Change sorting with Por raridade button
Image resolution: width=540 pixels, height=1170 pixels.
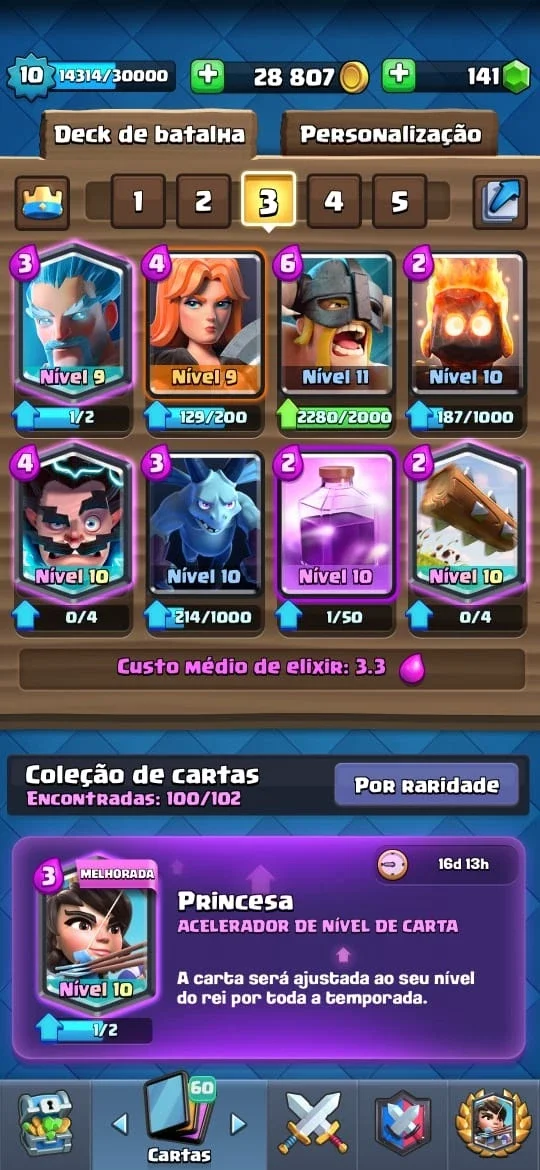coord(426,785)
